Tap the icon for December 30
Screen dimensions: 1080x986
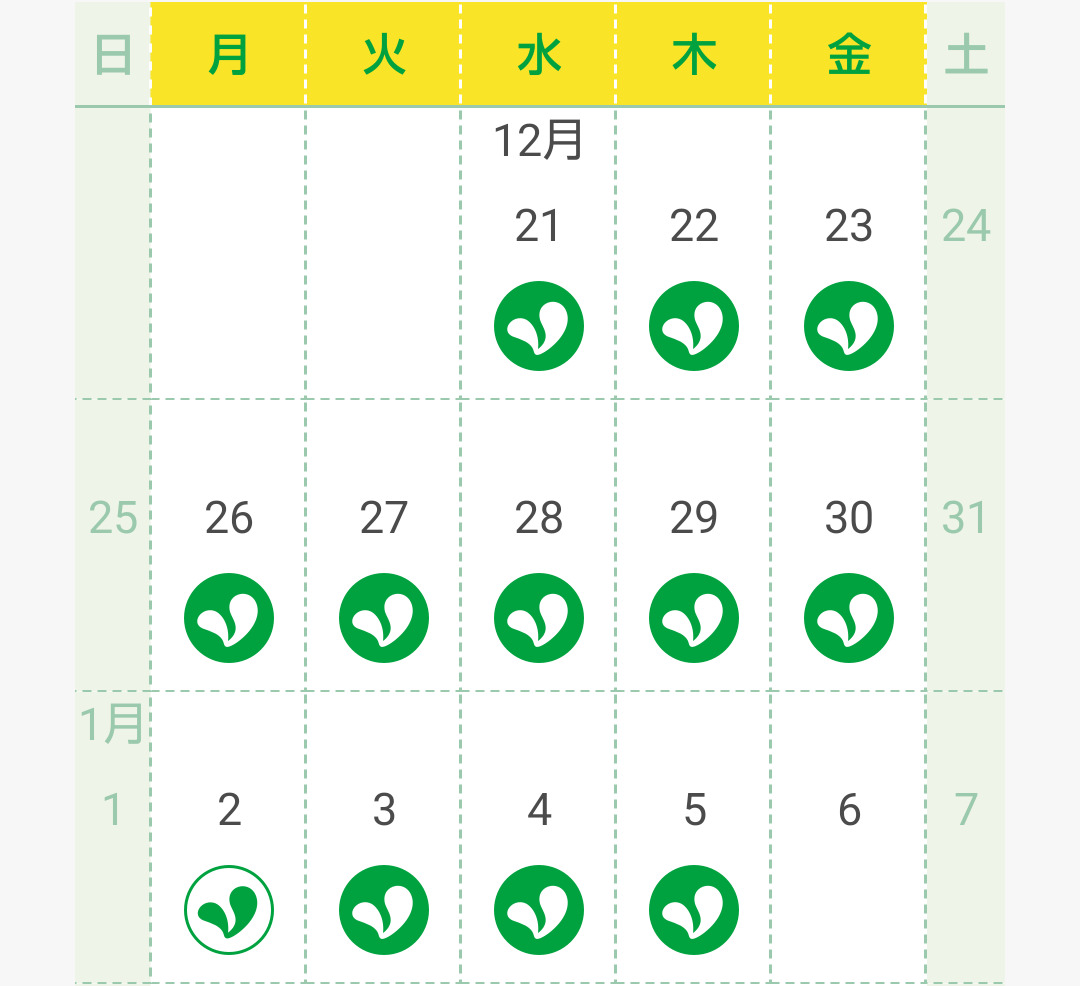click(x=849, y=618)
